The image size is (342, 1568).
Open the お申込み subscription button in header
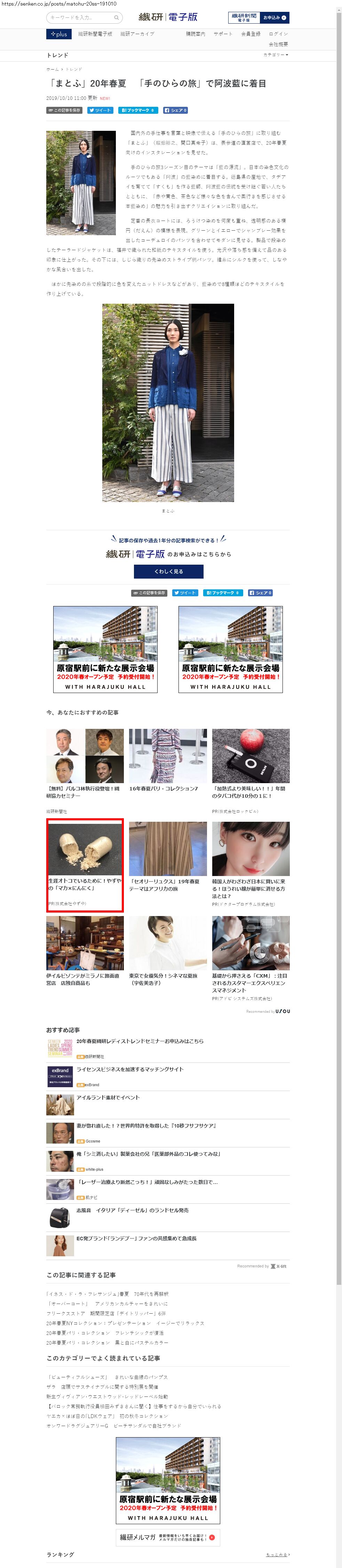point(275,18)
